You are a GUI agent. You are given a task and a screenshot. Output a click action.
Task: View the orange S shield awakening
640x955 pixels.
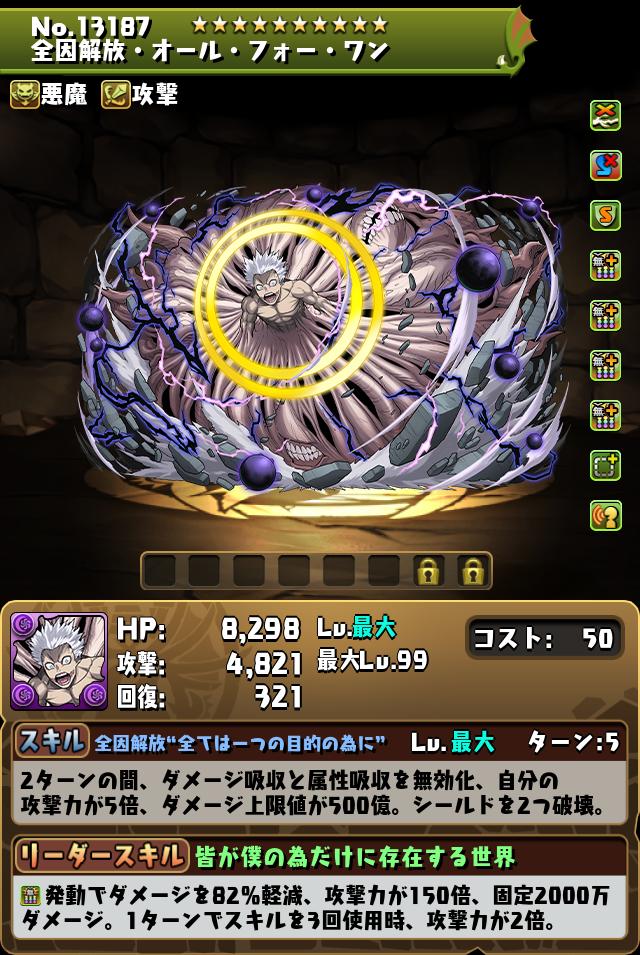(605, 215)
